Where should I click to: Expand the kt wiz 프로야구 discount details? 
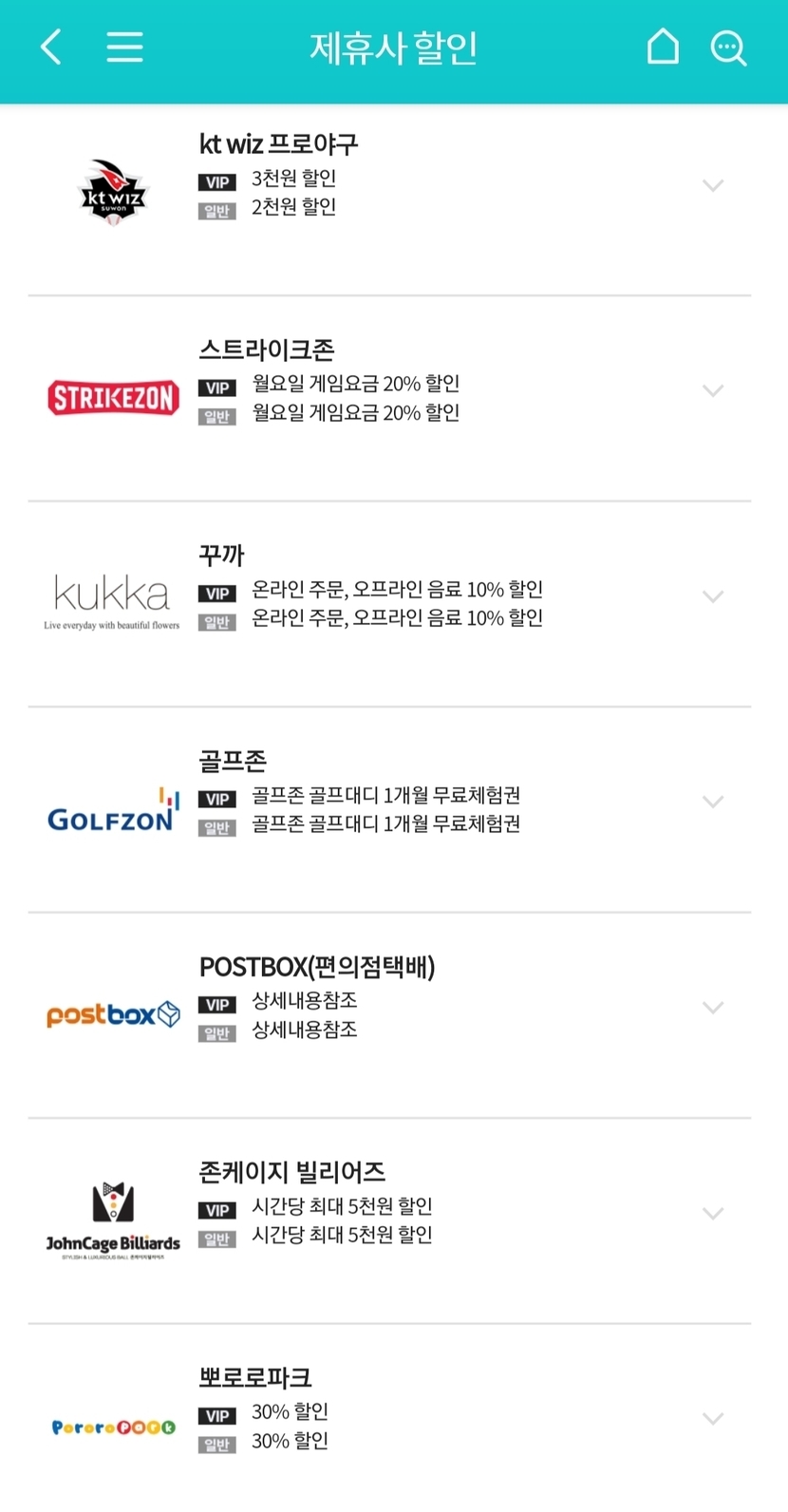coord(712,185)
